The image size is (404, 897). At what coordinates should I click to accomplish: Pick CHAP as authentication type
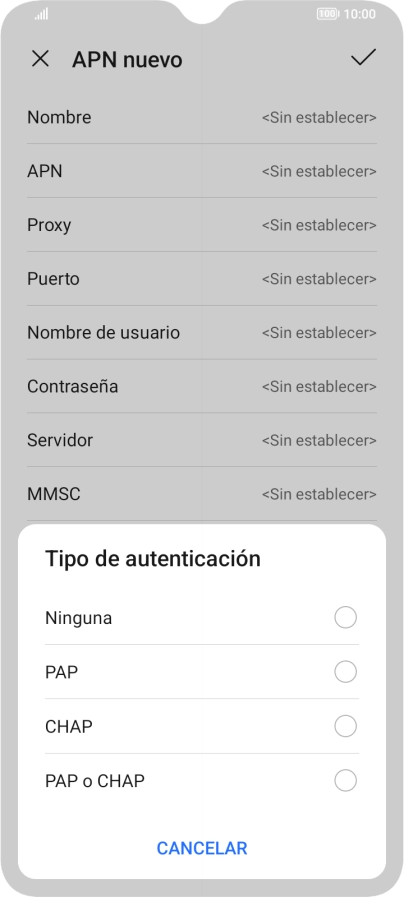pyautogui.click(x=201, y=726)
